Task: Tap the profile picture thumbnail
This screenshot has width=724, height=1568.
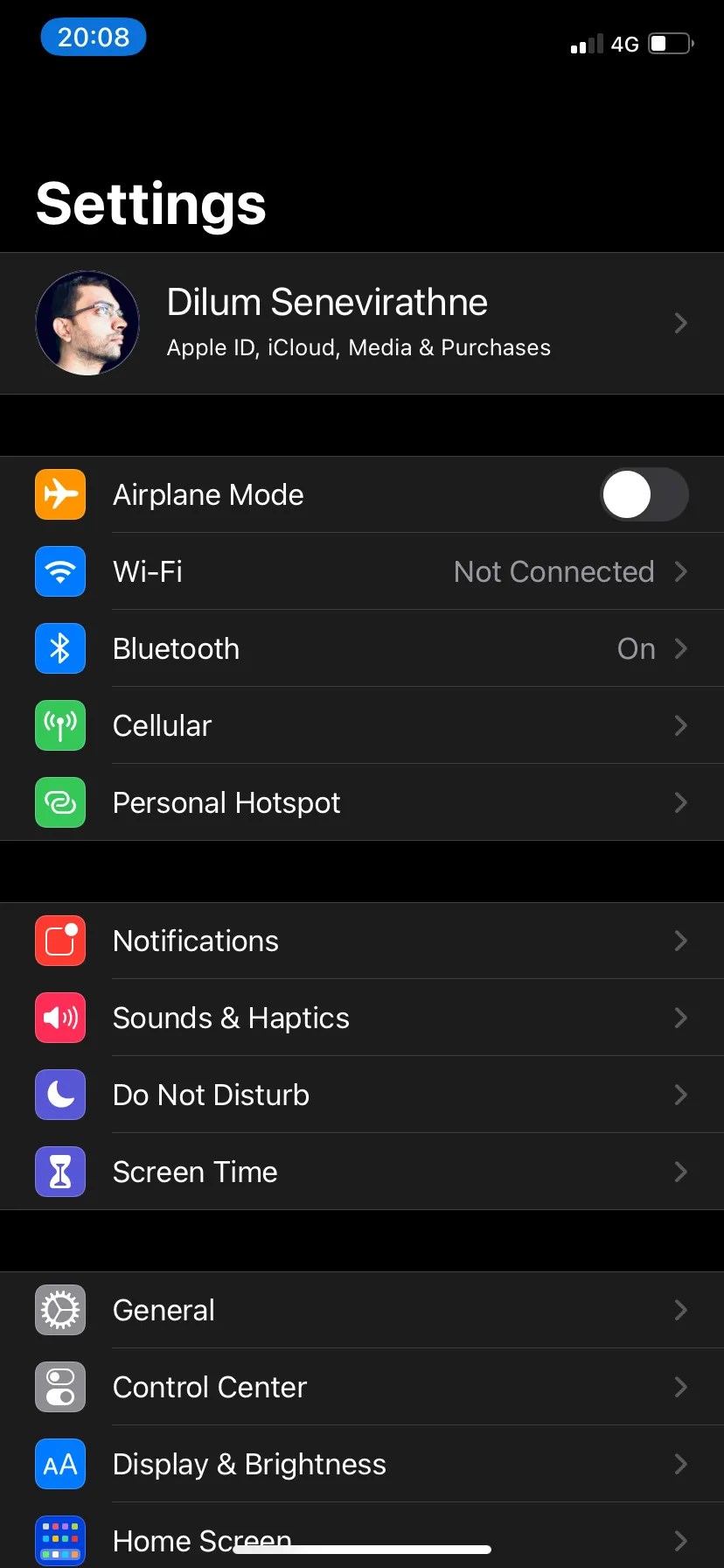Action: [87, 323]
